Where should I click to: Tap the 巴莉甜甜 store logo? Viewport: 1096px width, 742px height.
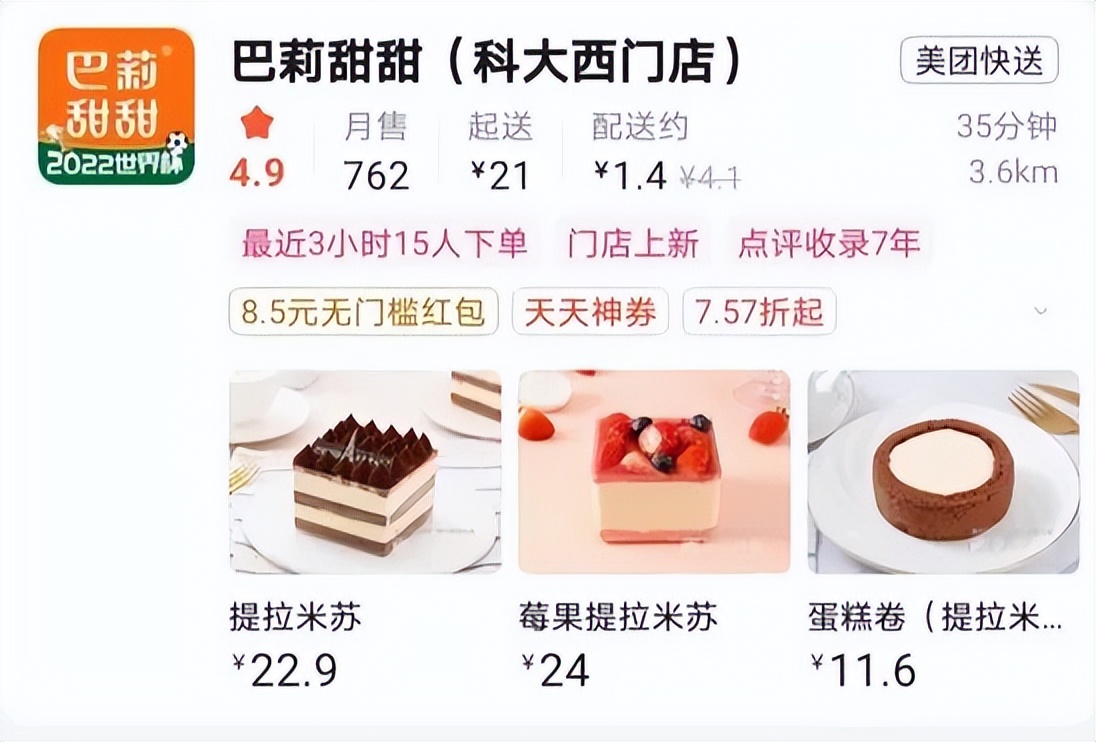point(116,106)
